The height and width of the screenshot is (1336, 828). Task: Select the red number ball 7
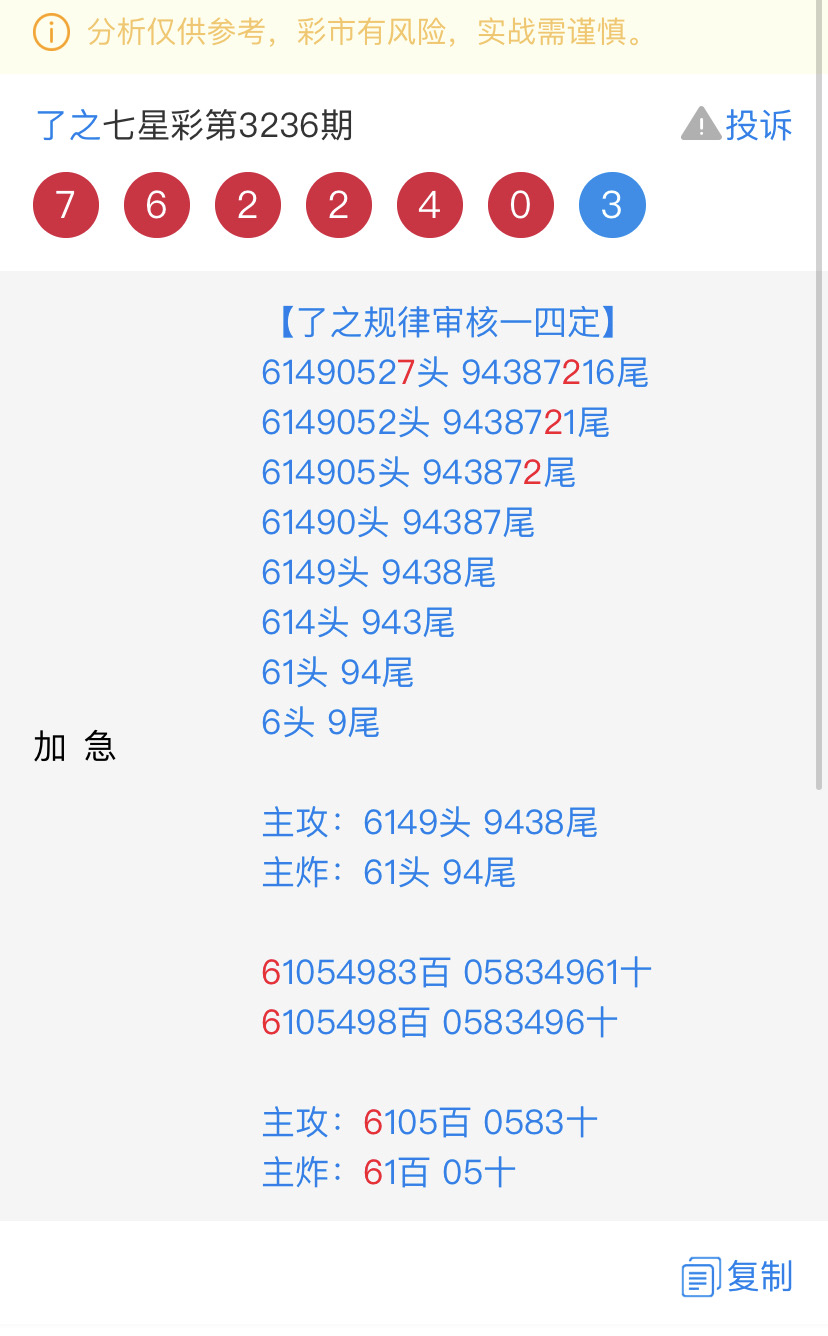65,204
